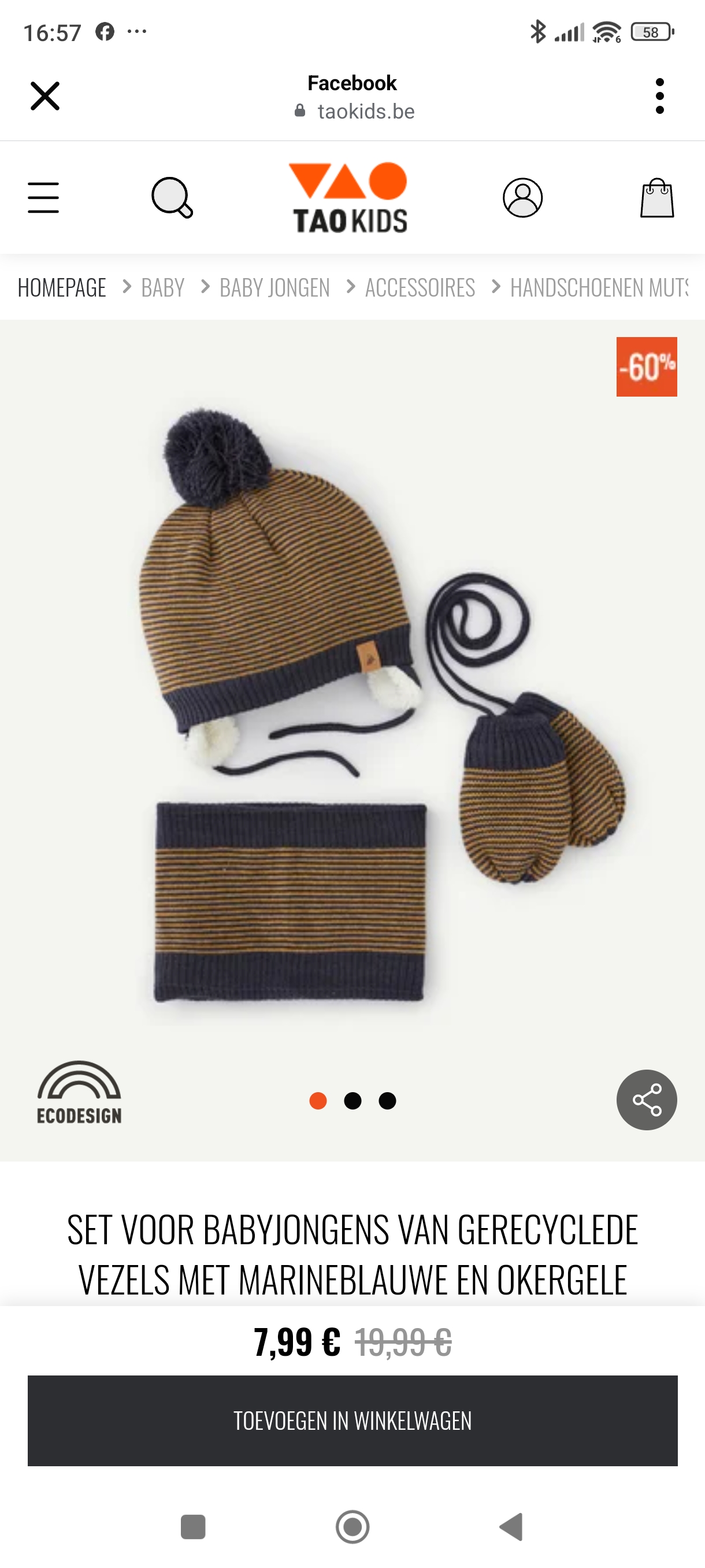Show the second product photo dot

point(353,1100)
